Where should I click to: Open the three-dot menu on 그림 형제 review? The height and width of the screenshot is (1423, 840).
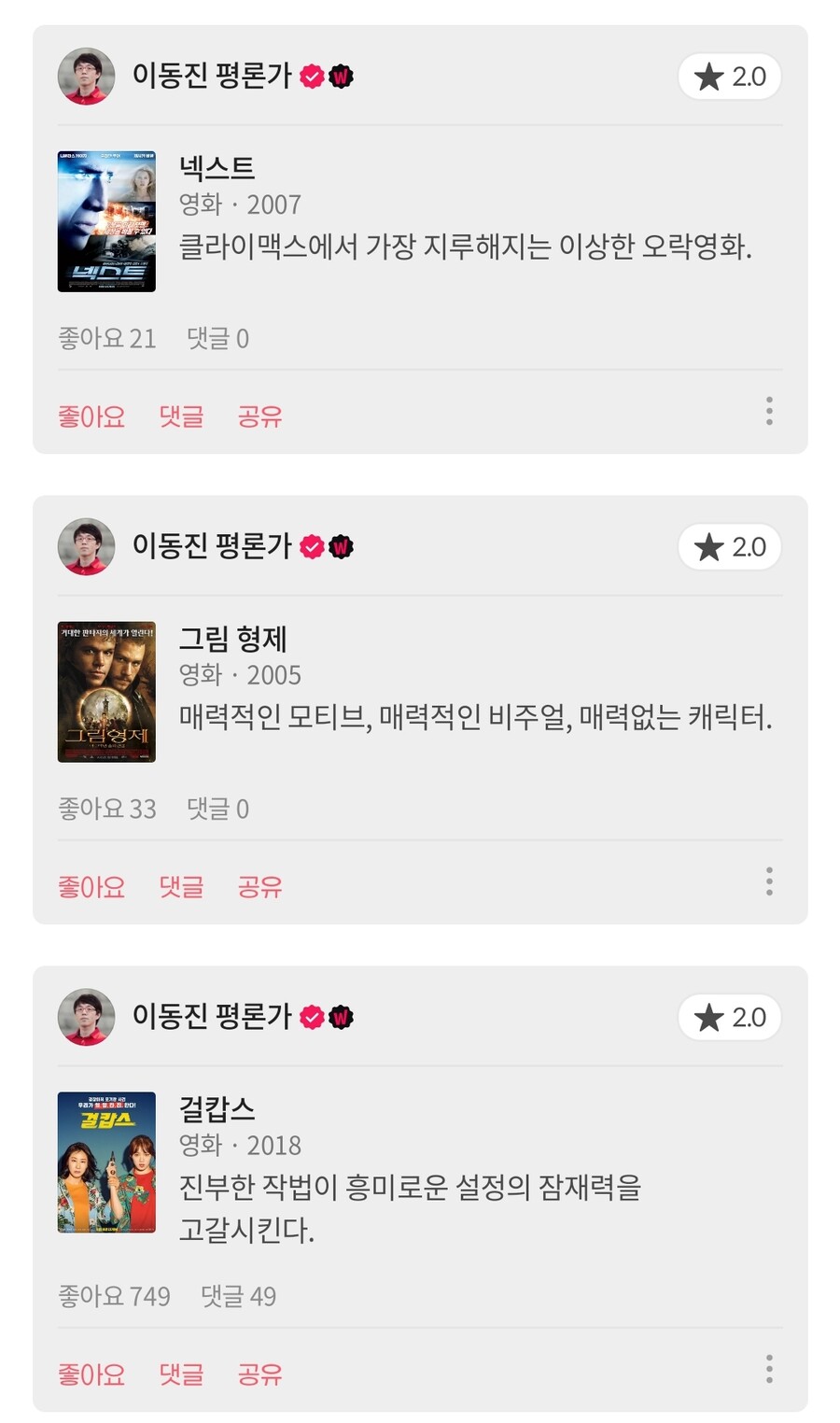(x=768, y=880)
